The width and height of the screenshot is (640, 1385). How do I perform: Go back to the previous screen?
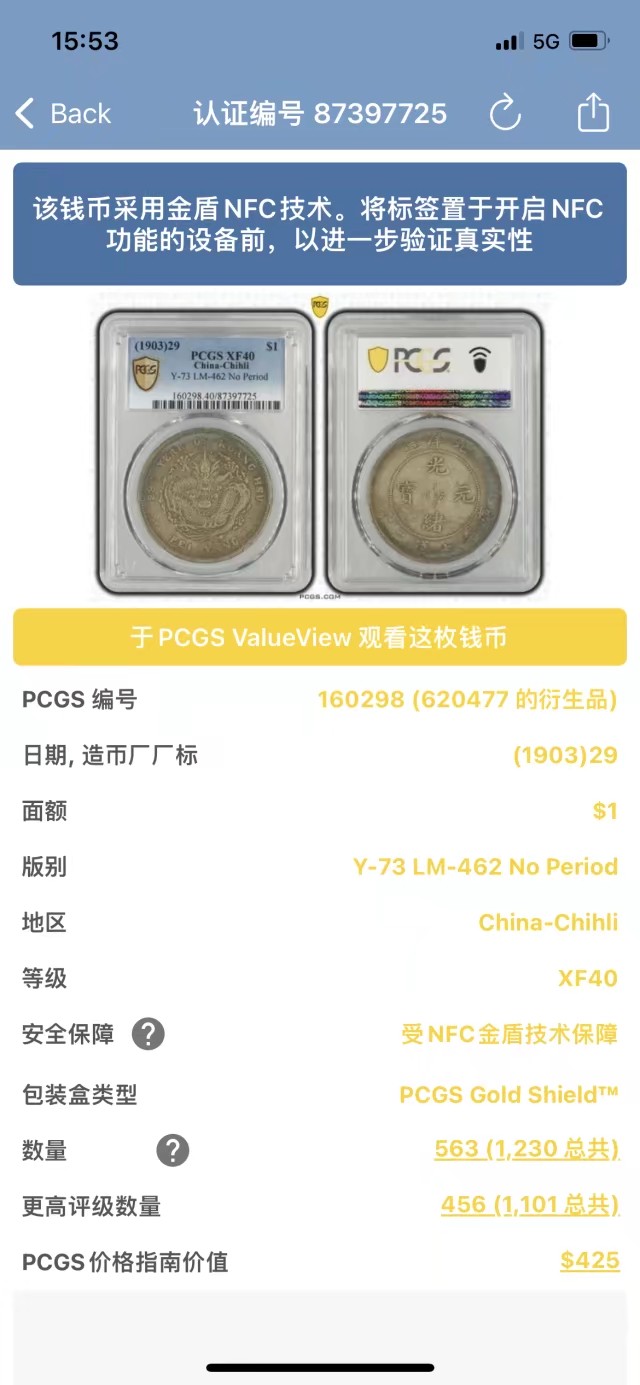click(x=62, y=113)
